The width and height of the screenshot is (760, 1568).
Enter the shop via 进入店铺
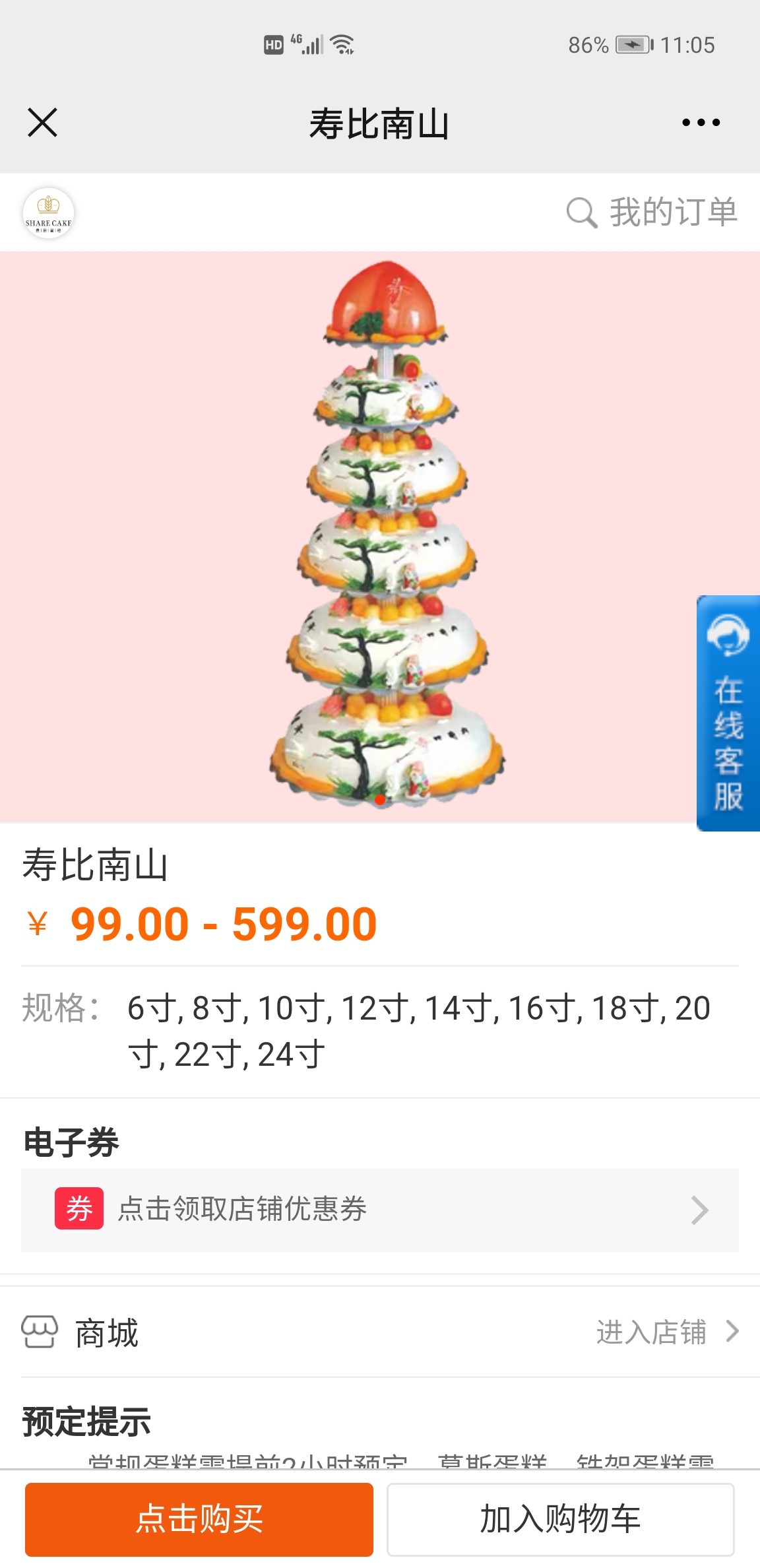point(668,1332)
